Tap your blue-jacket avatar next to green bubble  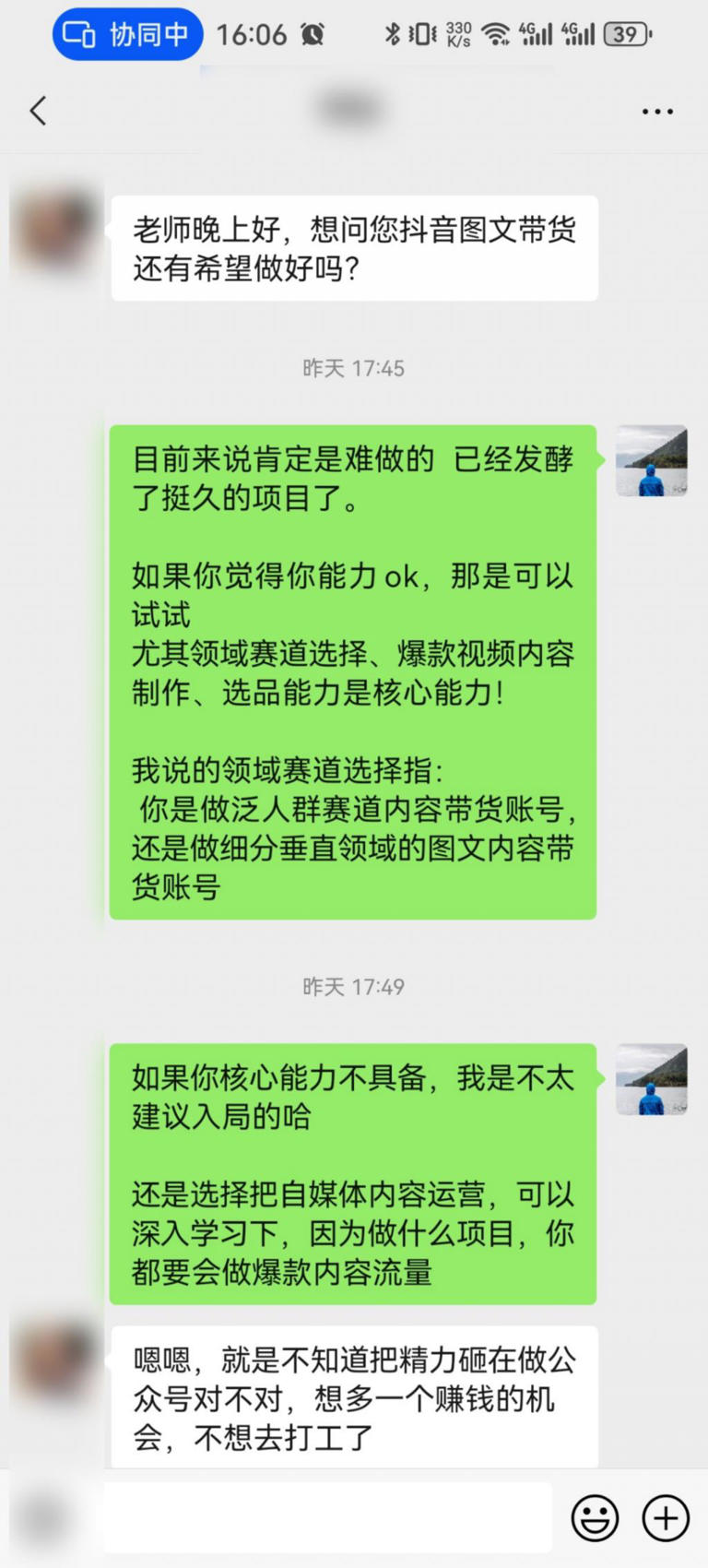pos(651,461)
